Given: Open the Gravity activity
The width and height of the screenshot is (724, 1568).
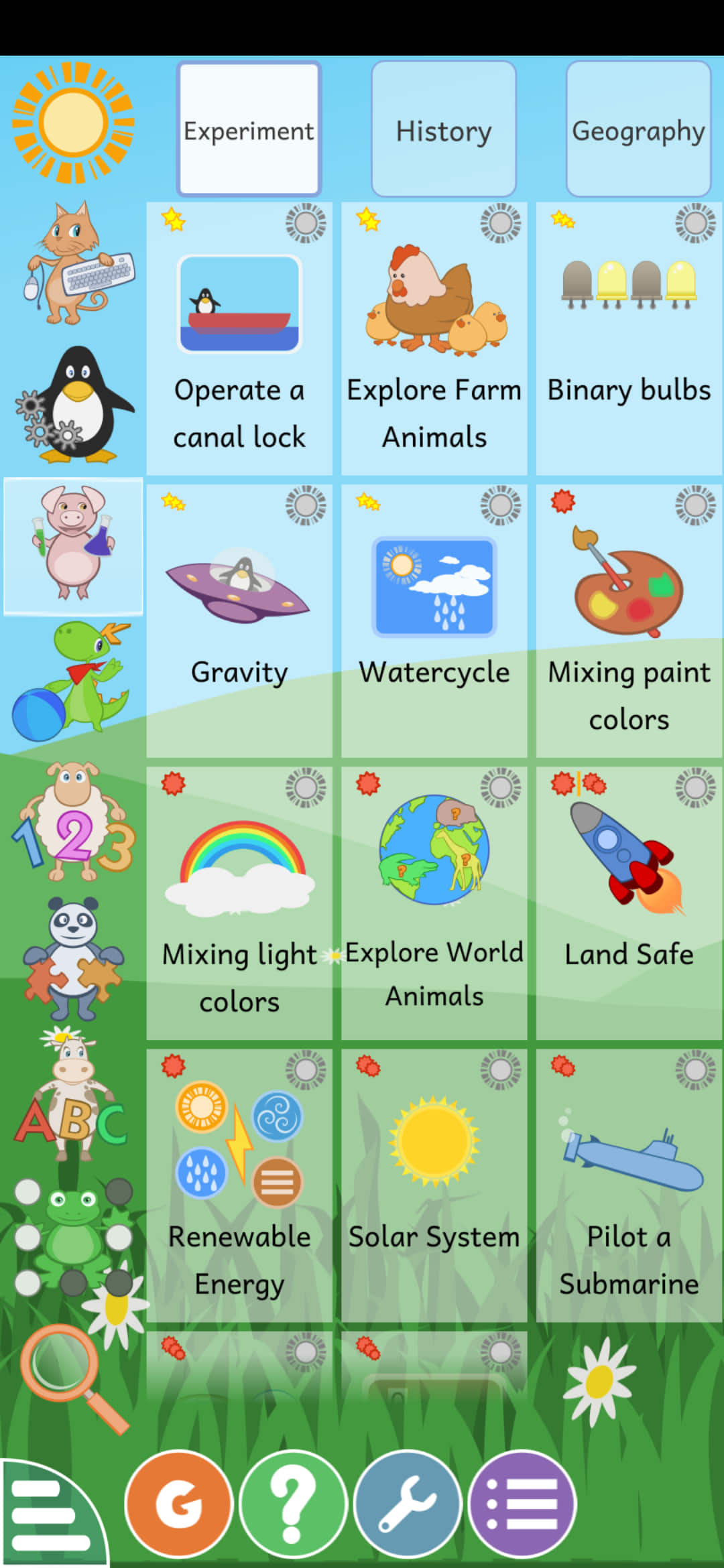Looking at the screenshot, I should tap(239, 621).
